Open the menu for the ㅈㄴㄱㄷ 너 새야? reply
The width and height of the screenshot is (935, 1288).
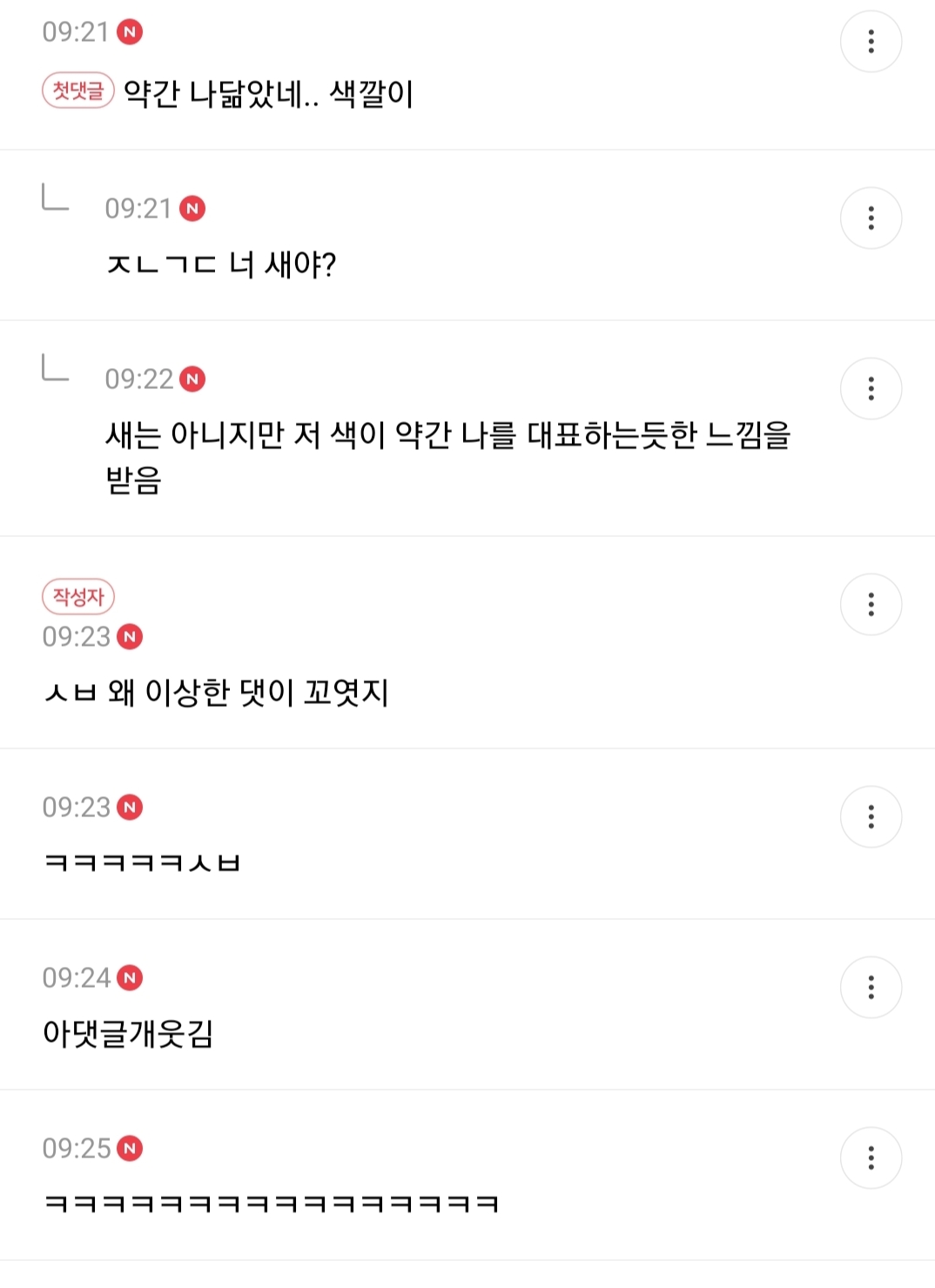click(x=870, y=218)
